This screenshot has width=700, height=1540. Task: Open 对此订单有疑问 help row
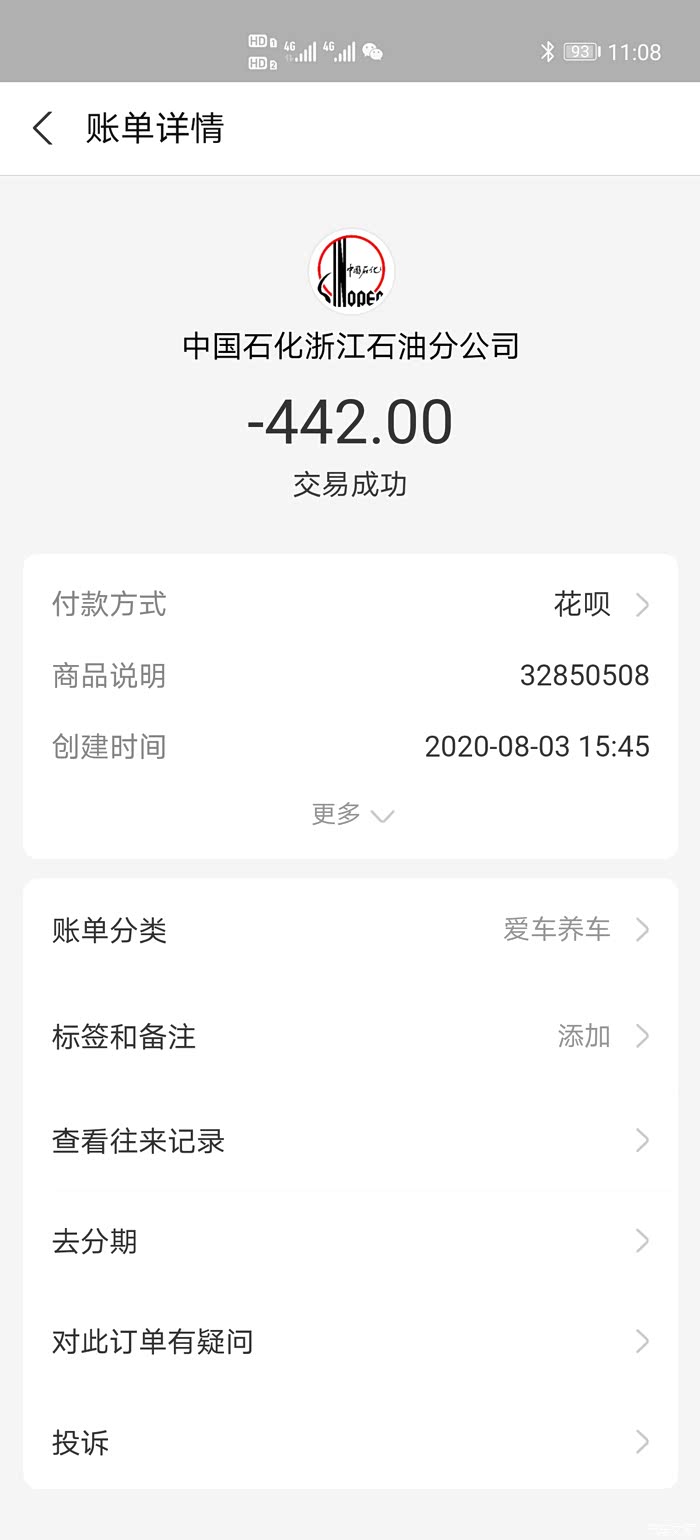pyautogui.click(x=350, y=1342)
